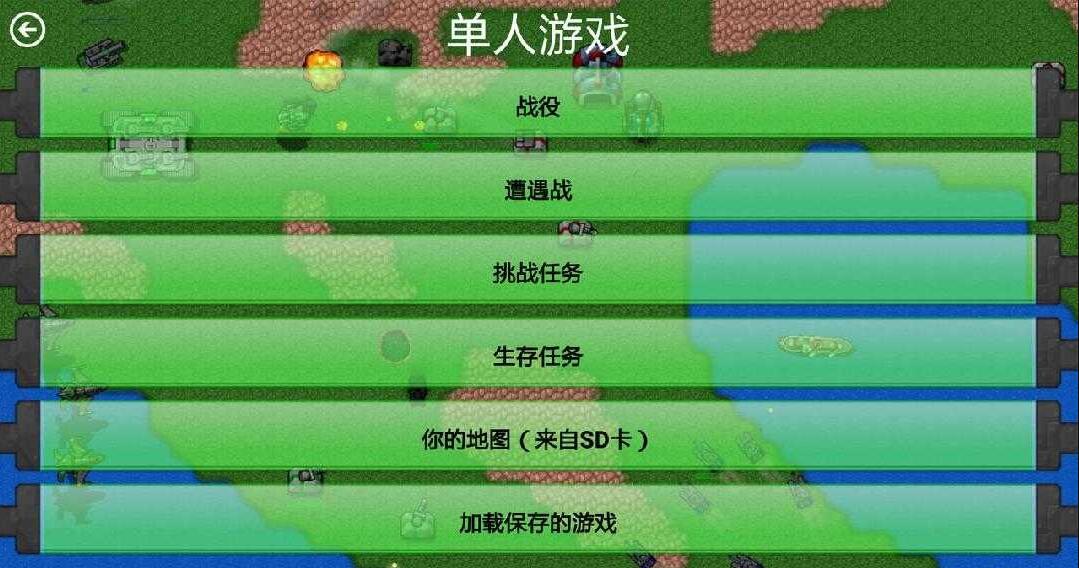1079x568 pixels.
Task: Start the 挑战任务 challenge missions
Action: click(x=538, y=272)
